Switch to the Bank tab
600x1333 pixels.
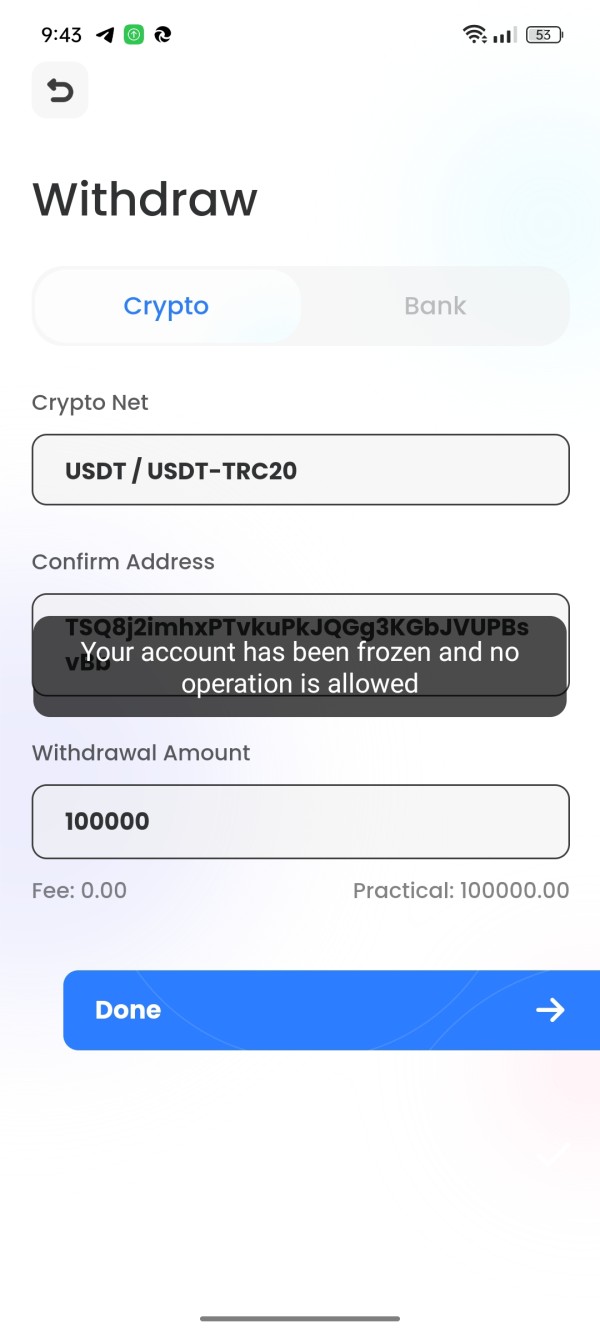[x=435, y=306]
